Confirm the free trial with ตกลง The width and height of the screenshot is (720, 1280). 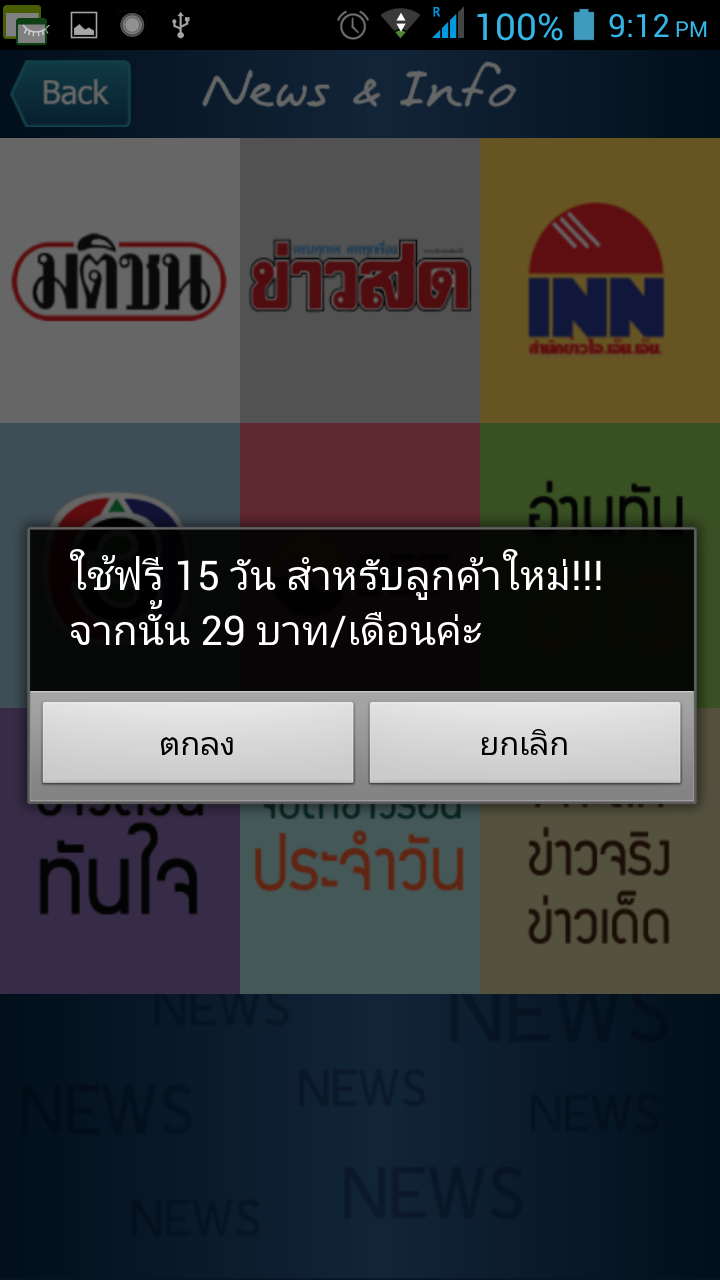tap(197, 743)
